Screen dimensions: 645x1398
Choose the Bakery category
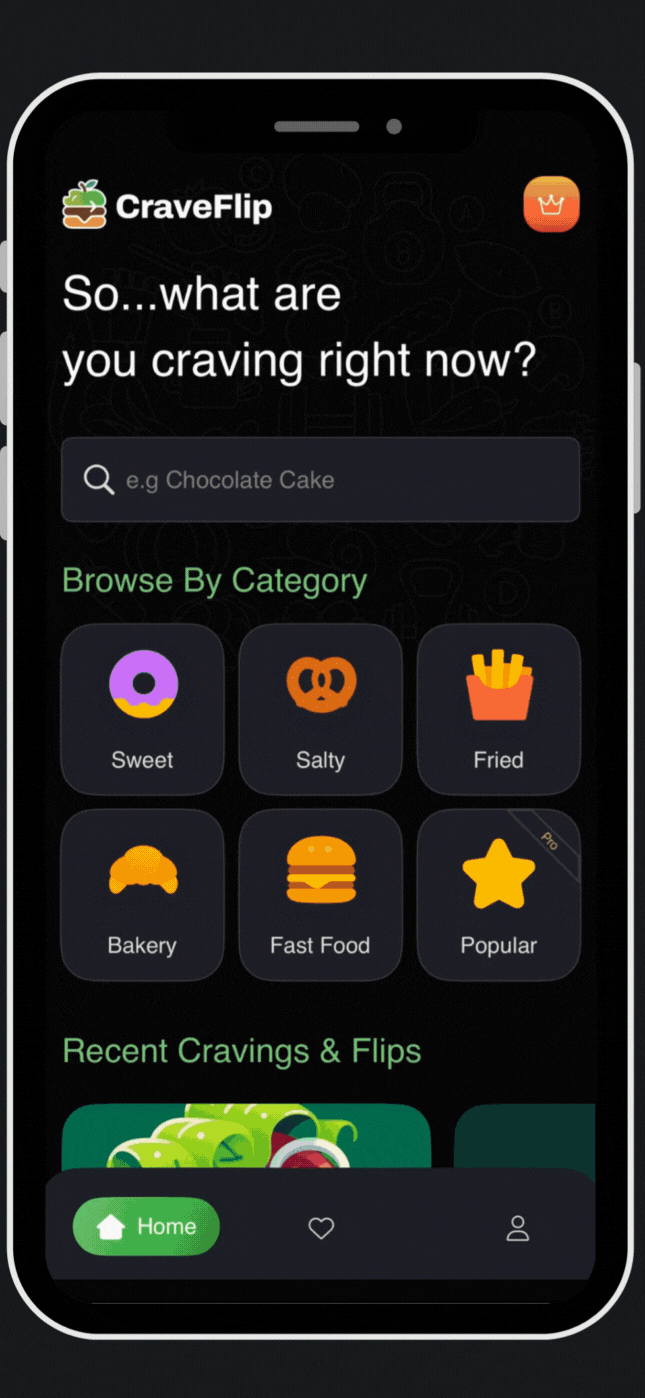pos(142,895)
